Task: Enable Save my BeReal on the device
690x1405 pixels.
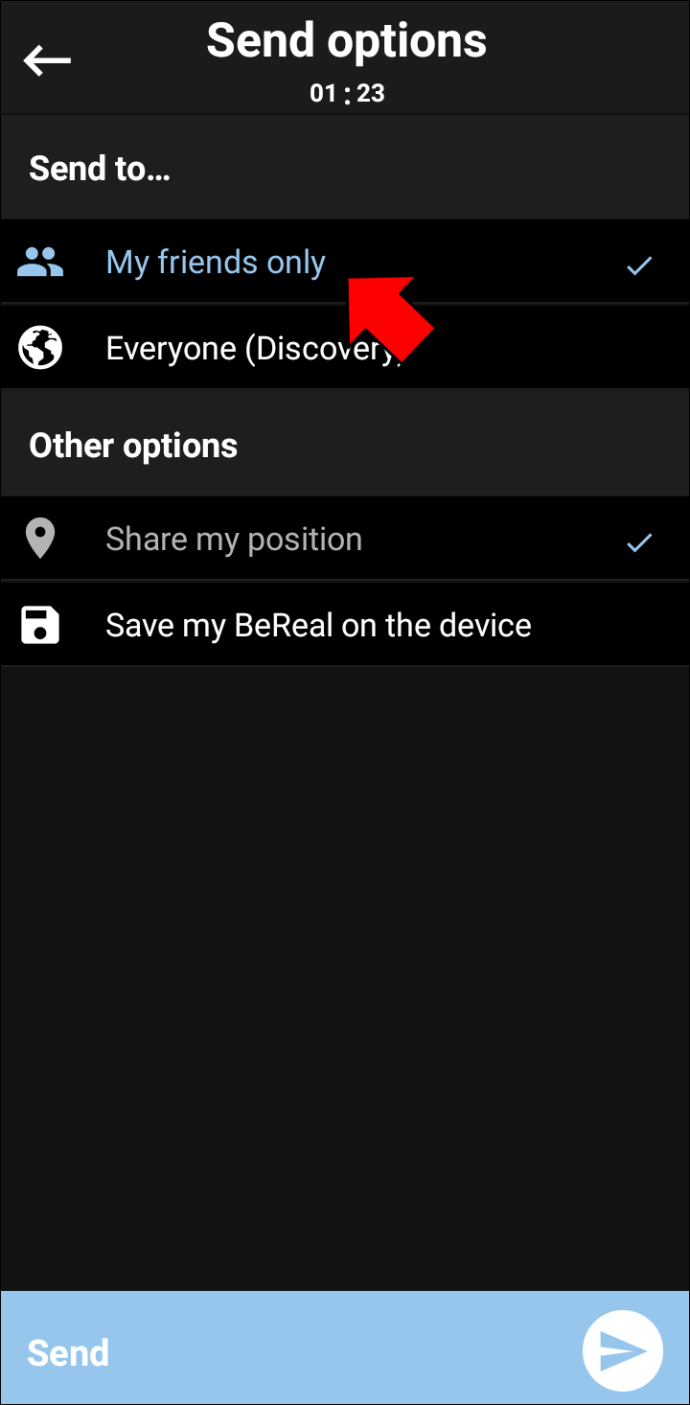Action: (345, 625)
